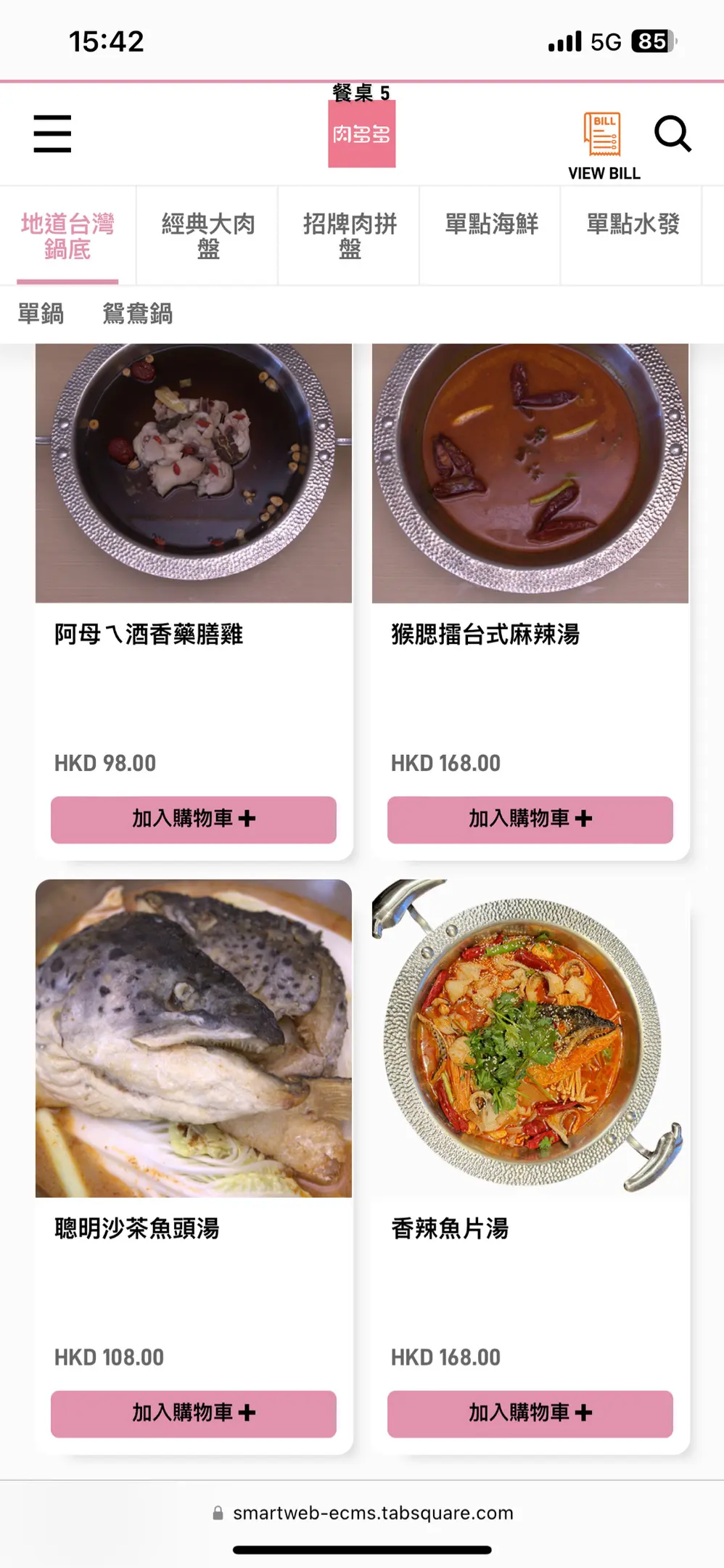This screenshot has width=724, height=1568.
Task: Open the 單點水發 category tab
Action: [633, 224]
